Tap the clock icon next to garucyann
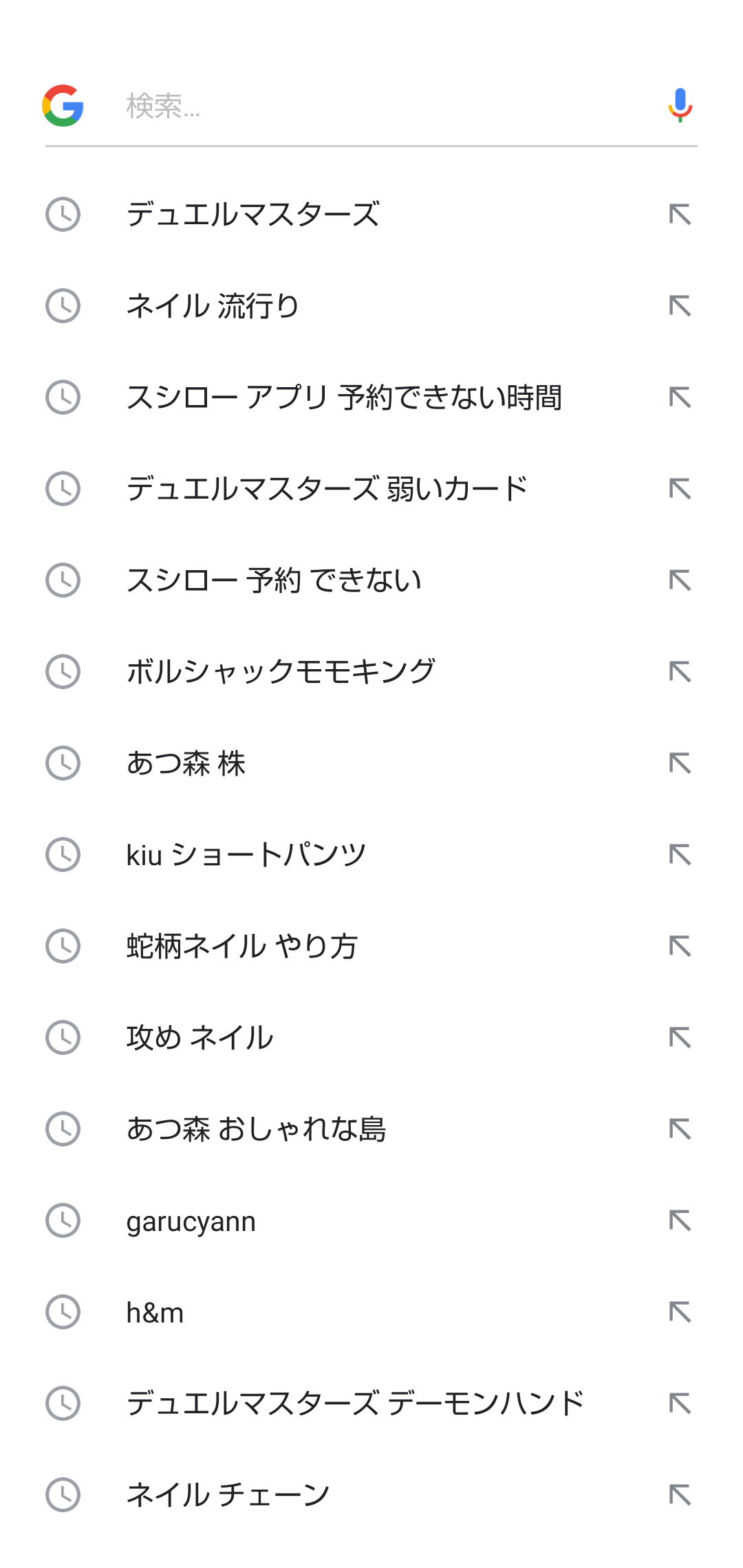The width and height of the screenshot is (743, 1568). [63, 1219]
